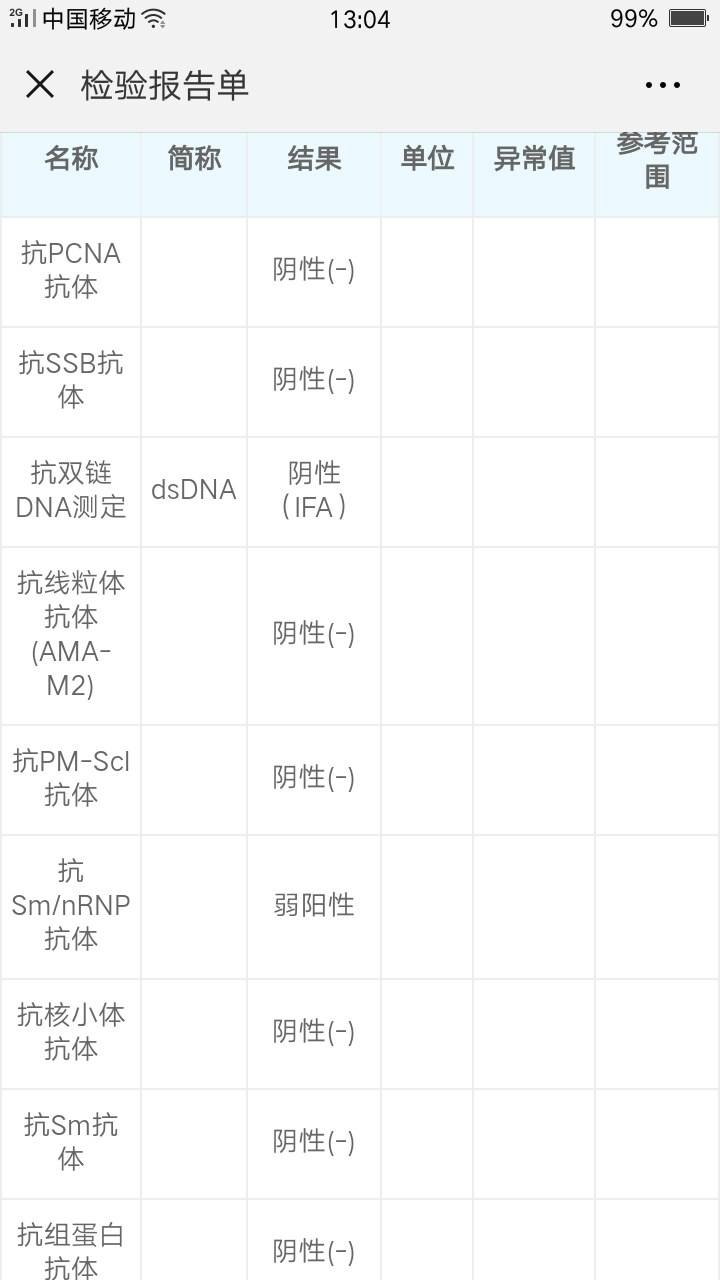
Task: Select the 名称 column header
Action: (70, 158)
